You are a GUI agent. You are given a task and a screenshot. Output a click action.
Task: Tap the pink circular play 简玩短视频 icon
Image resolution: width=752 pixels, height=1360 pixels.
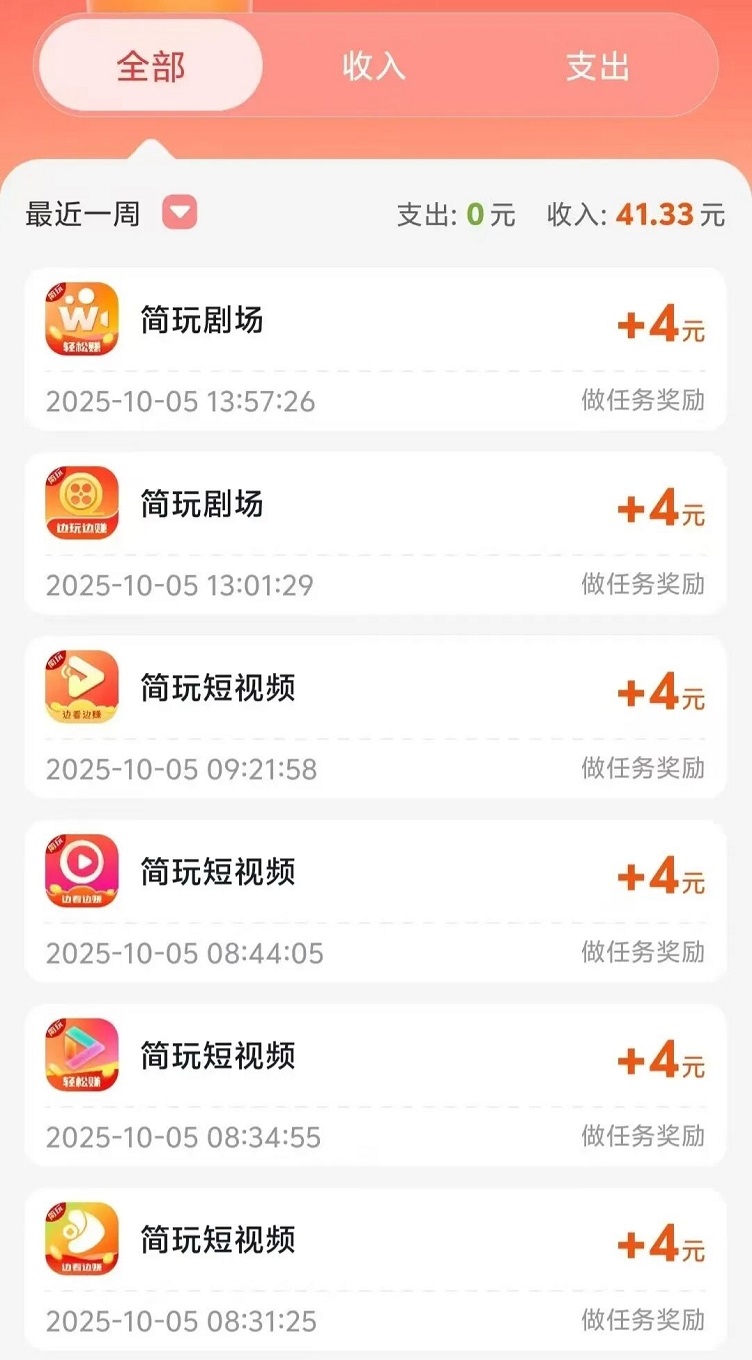pos(83,870)
